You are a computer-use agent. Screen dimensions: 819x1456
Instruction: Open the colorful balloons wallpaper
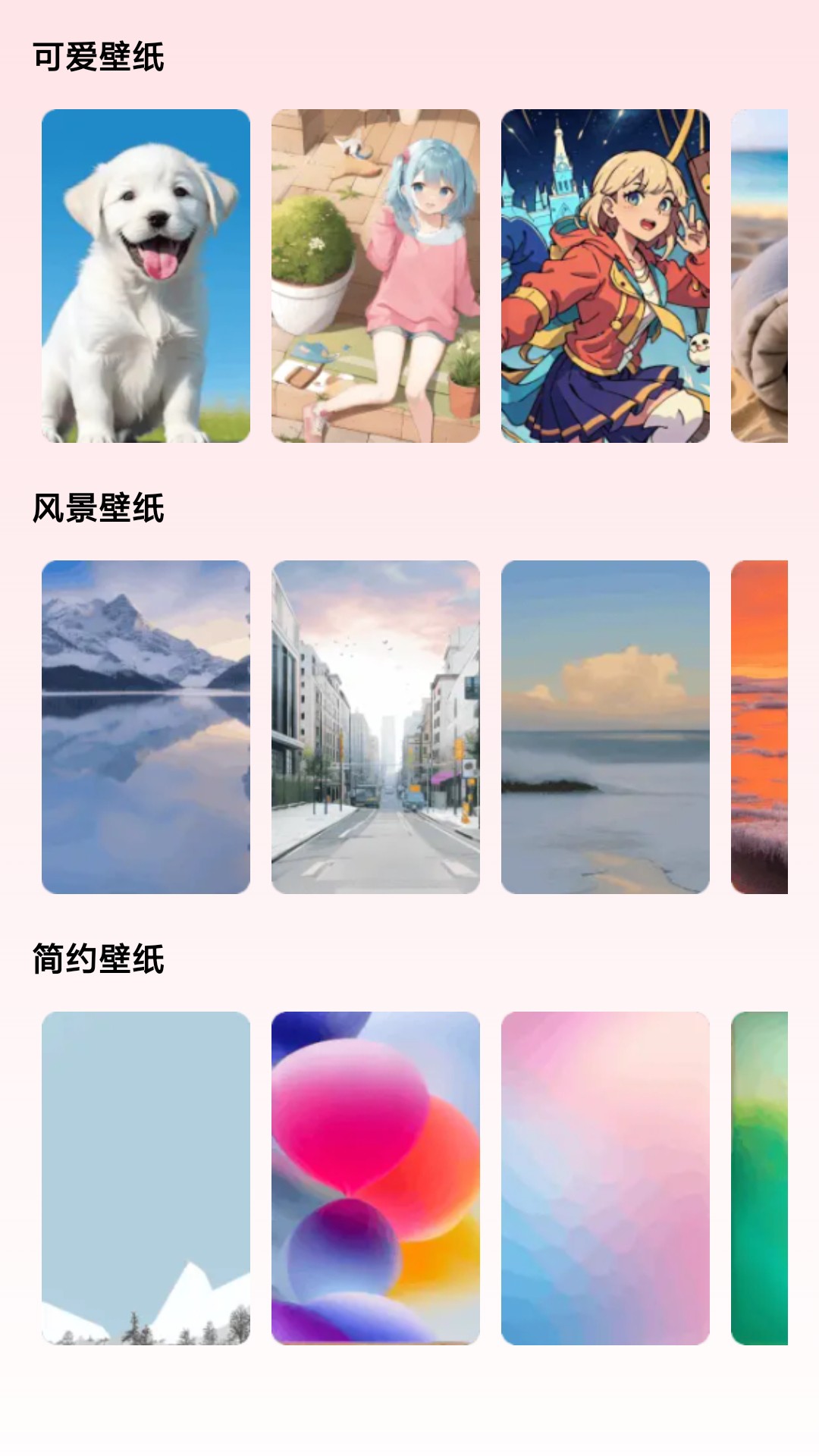375,1178
